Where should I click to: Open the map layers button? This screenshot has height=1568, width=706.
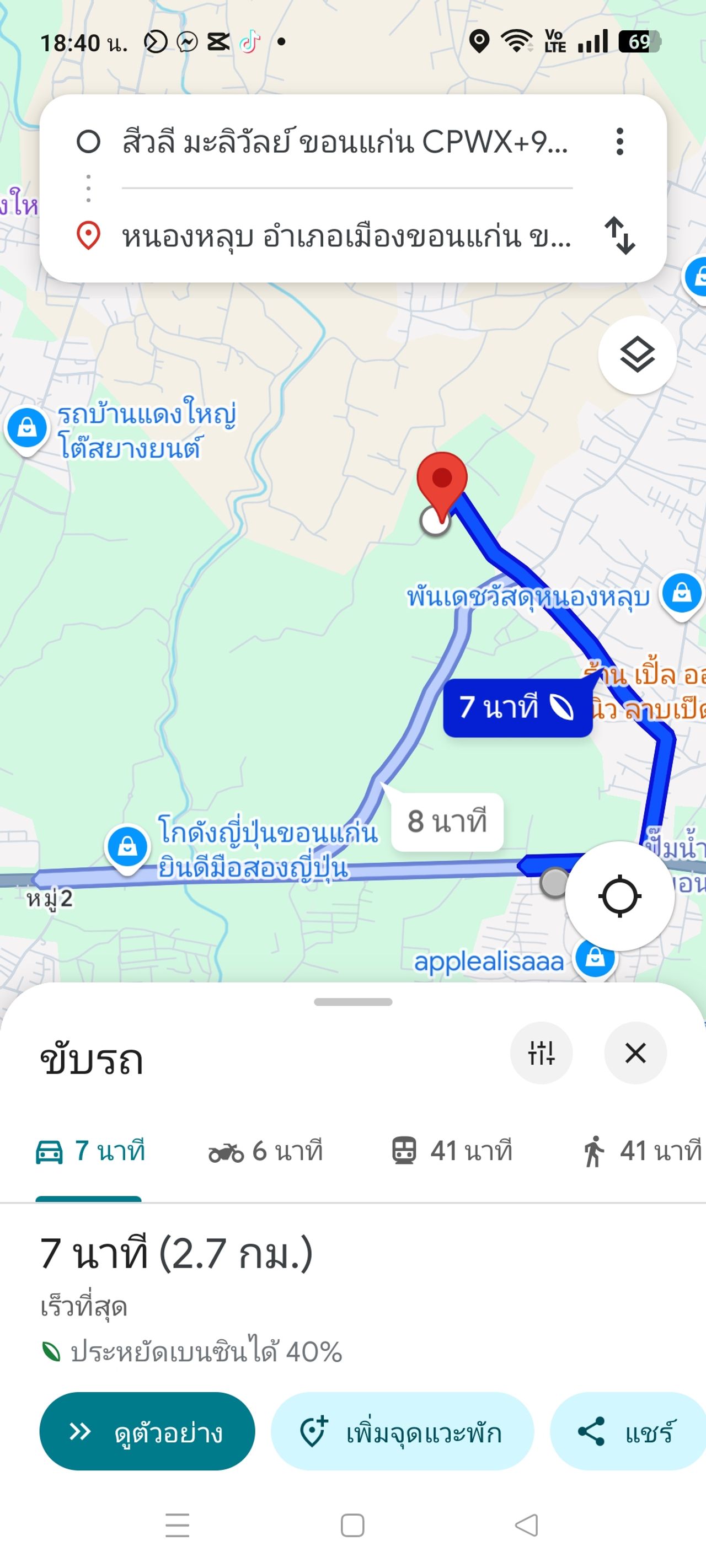pos(637,355)
